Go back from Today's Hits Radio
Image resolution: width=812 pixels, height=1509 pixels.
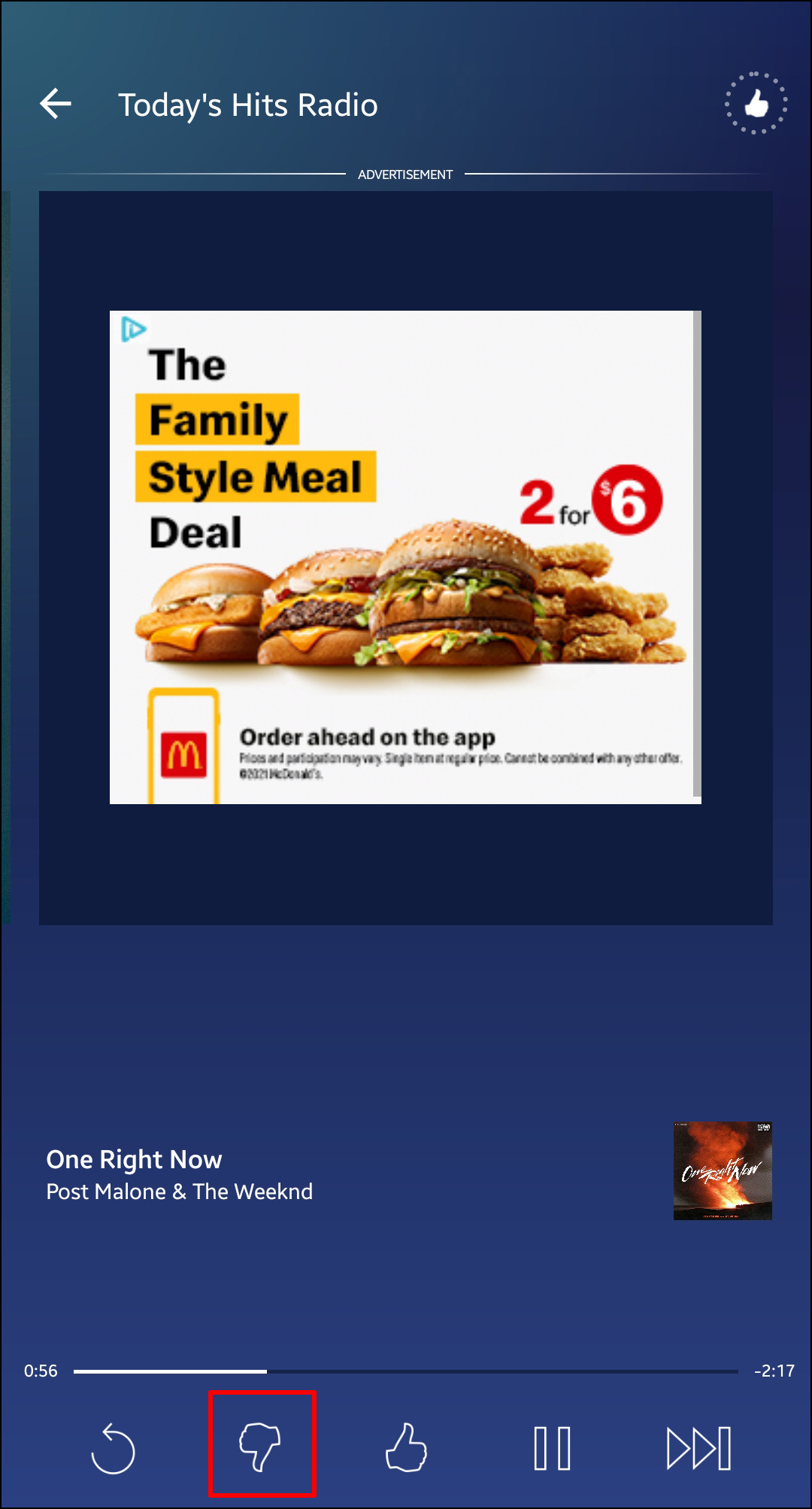[56, 104]
